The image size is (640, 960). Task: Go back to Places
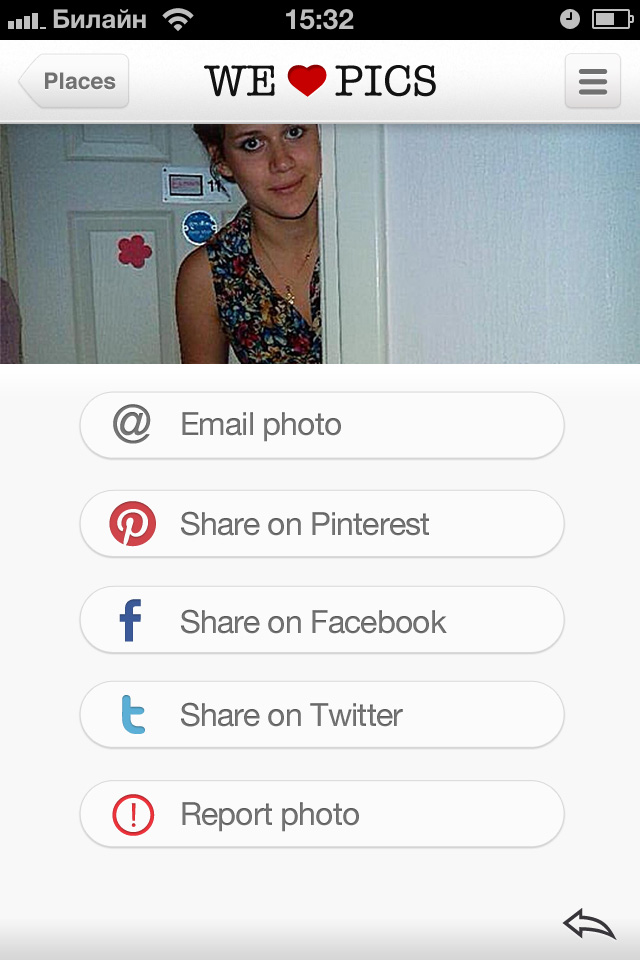click(x=74, y=82)
